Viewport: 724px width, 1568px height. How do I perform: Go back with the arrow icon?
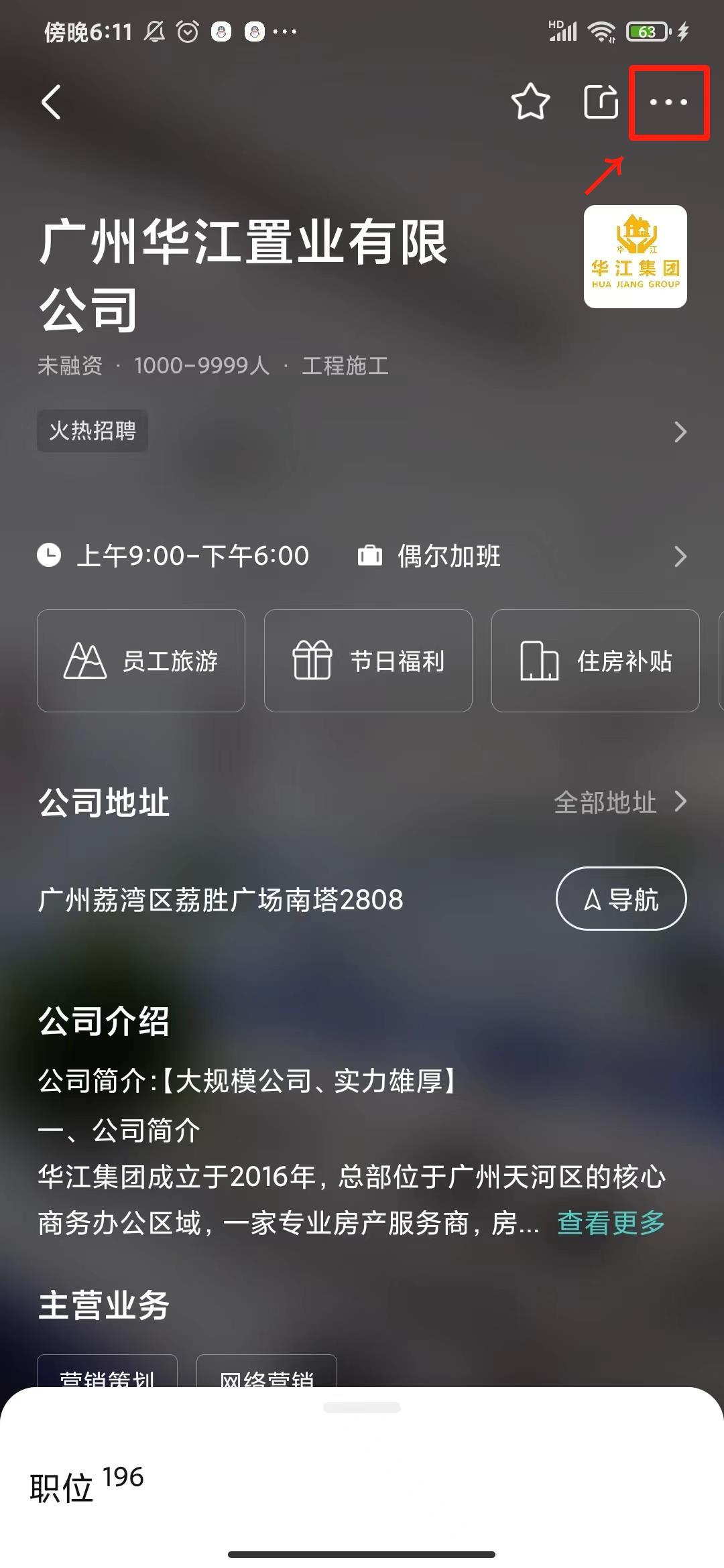52,102
